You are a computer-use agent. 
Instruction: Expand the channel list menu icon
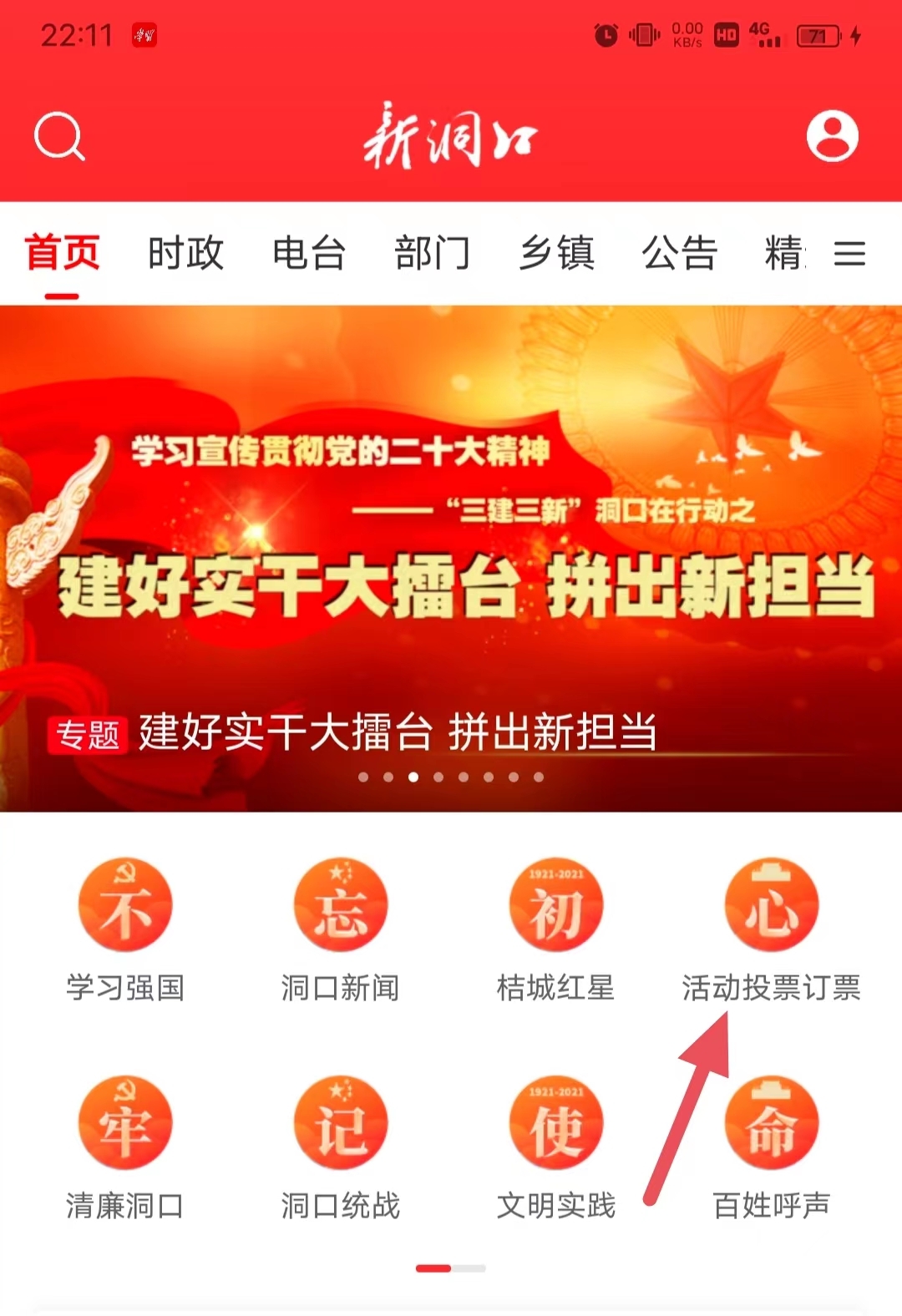849,253
